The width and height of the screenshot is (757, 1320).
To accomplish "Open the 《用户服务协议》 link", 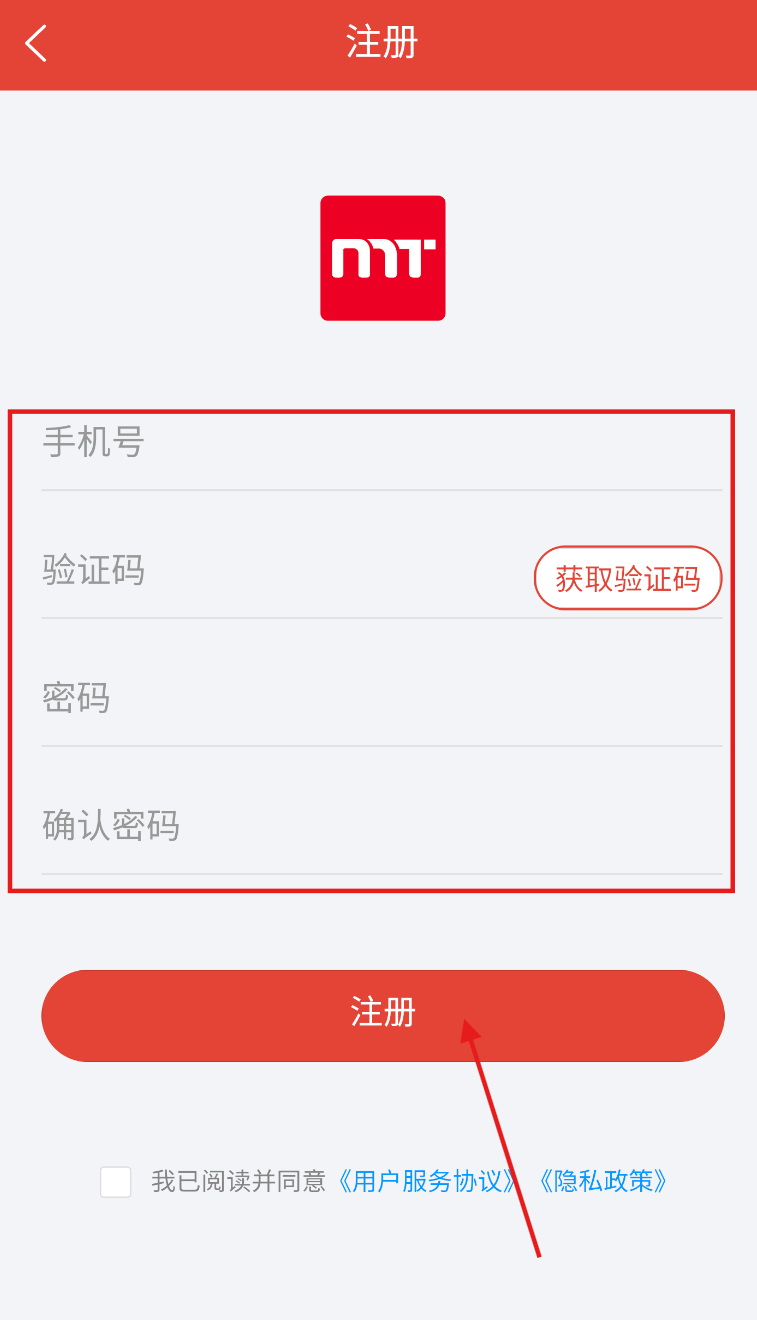I will point(429,1182).
